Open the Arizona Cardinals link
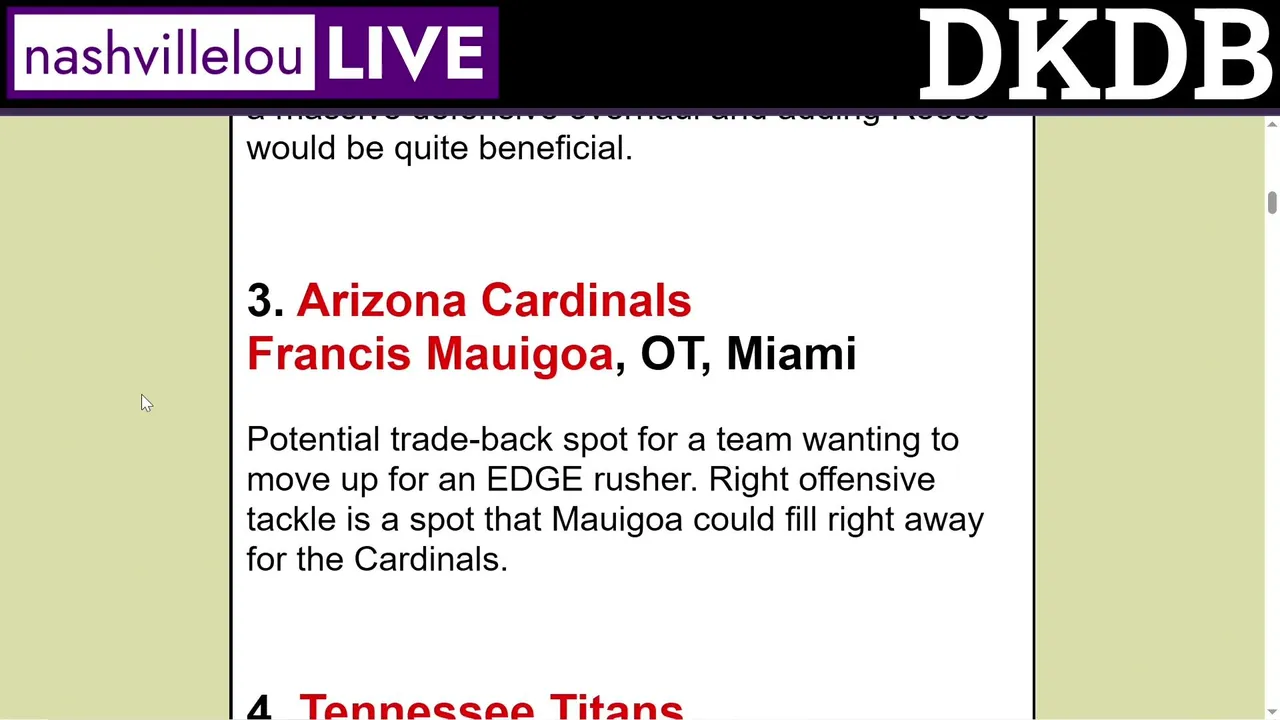 coord(493,301)
